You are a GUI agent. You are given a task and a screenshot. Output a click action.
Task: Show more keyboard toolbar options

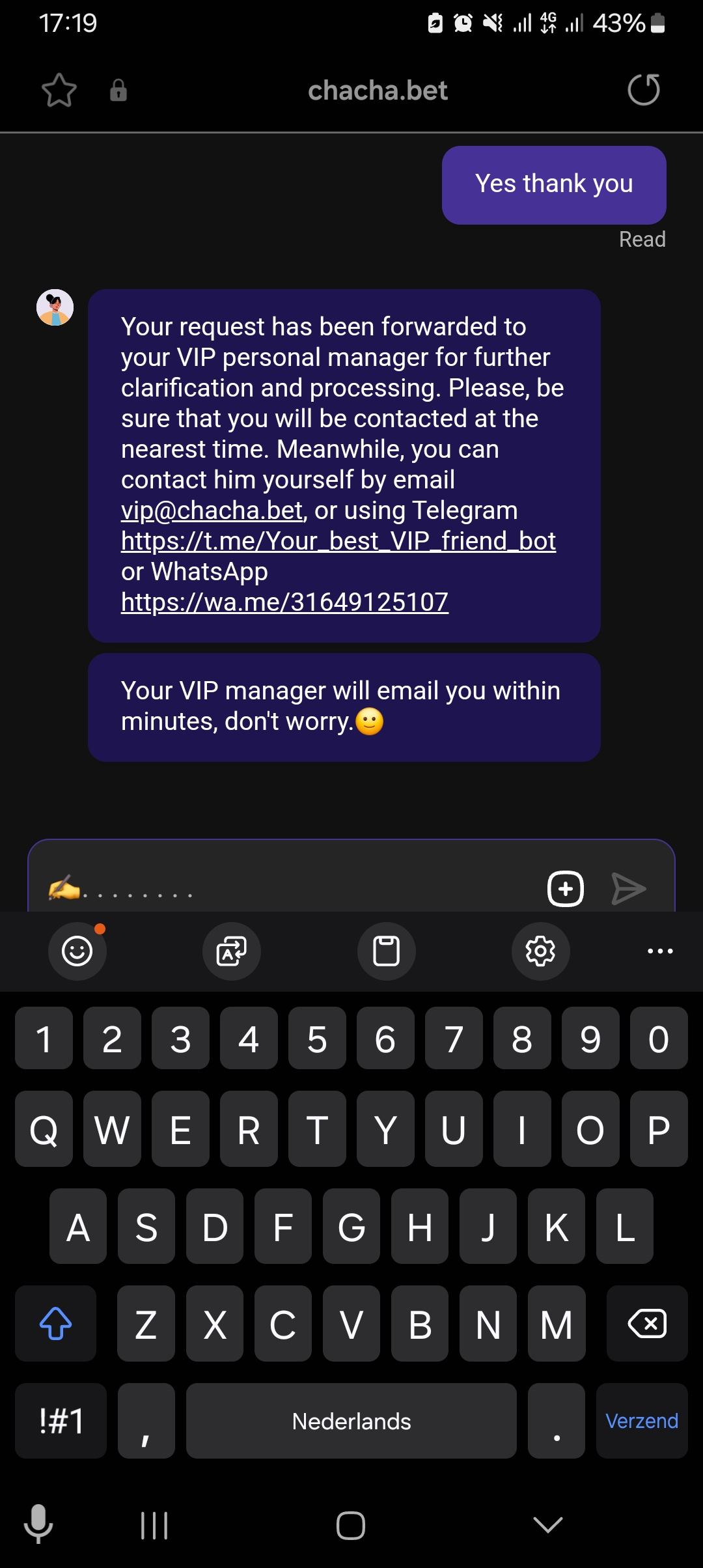660,951
